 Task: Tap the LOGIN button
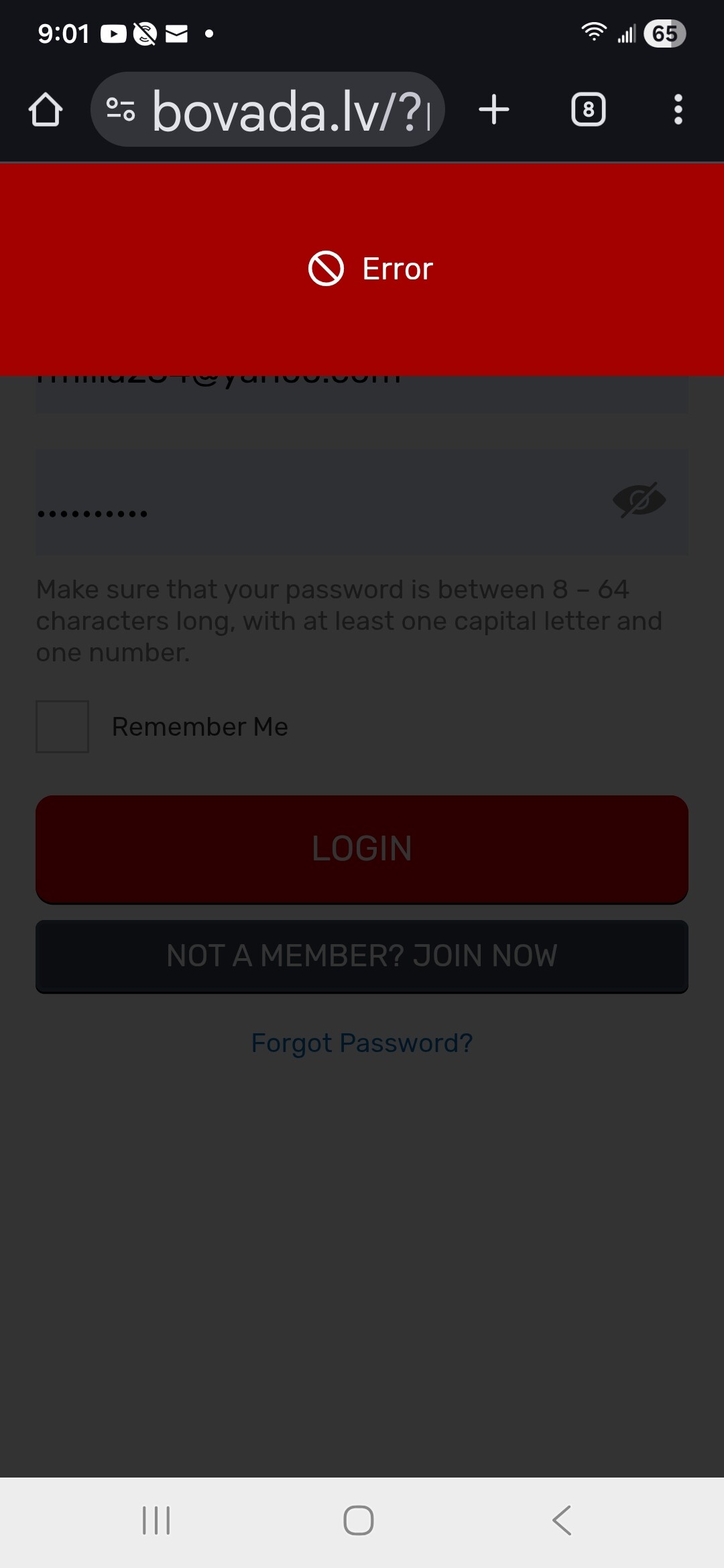(362, 849)
